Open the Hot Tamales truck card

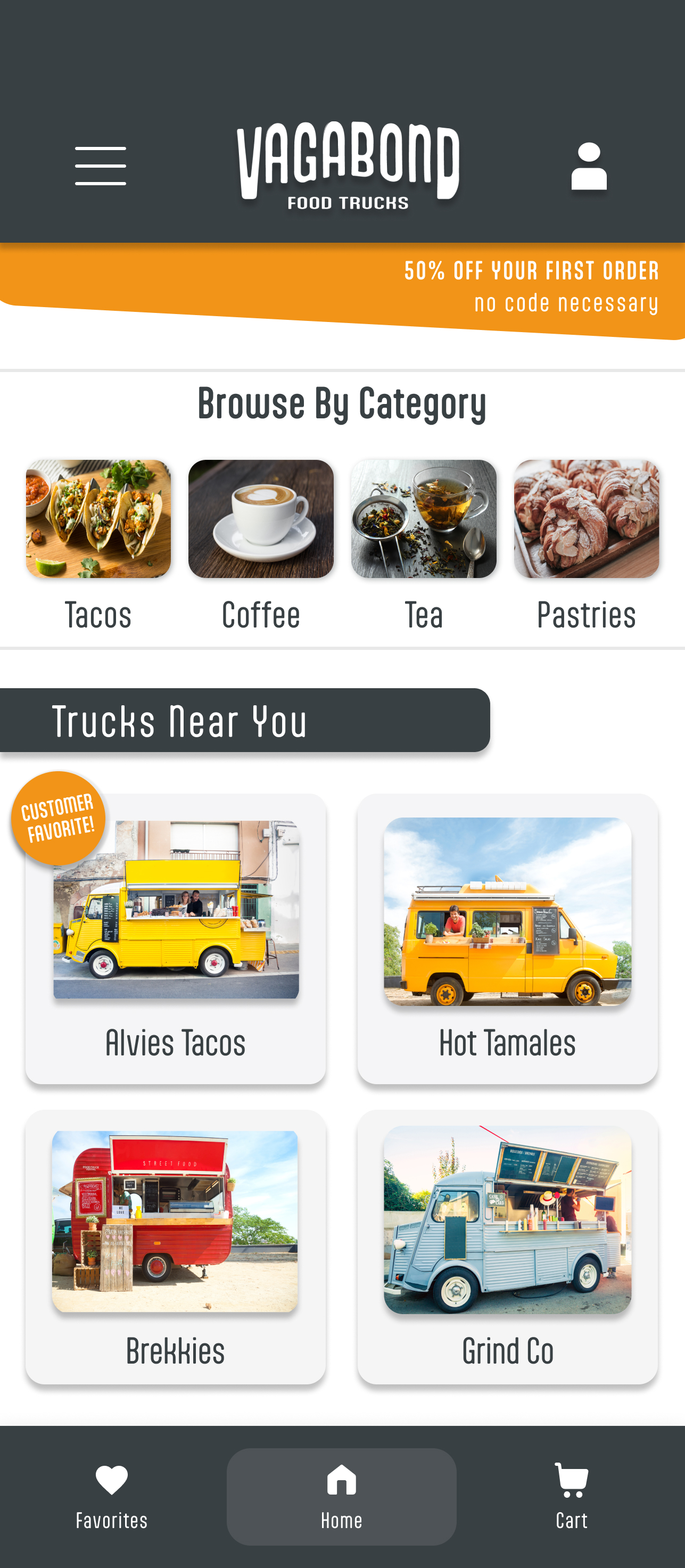pyautogui.click(x=507, y=938)
